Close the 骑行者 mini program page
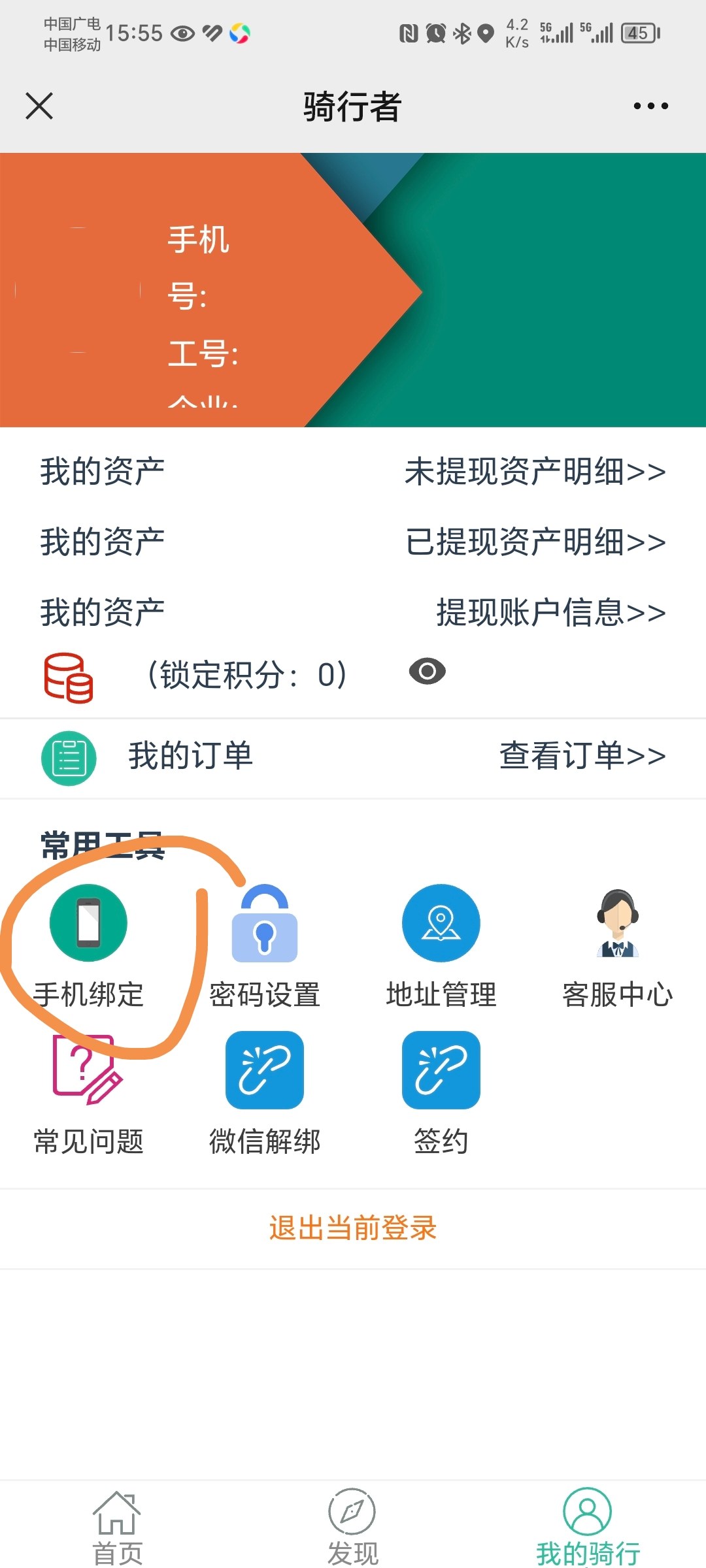The width and height of the screenshot is (706, 1568). tap(39, 106)
